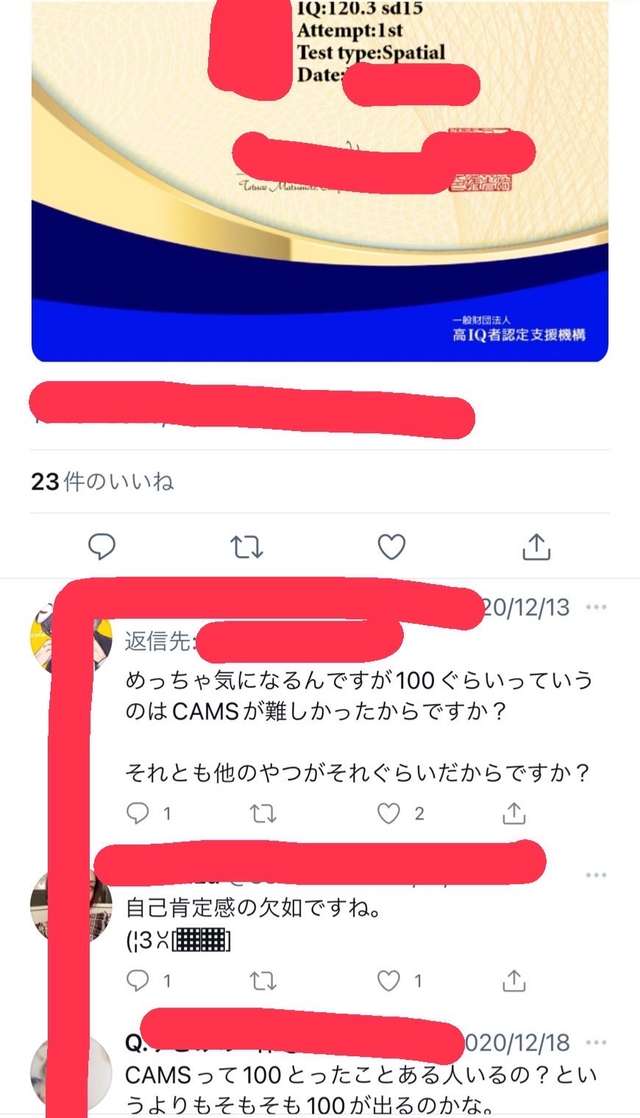Retweet the main tweet with the certificate
Viewport: 640px width, 1118px height.
246,546
